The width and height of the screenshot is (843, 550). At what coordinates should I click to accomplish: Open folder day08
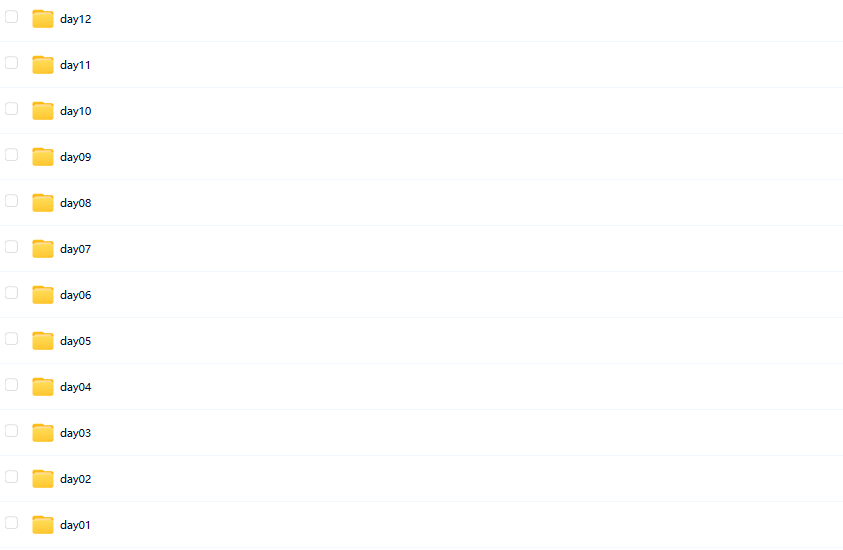pos(75,203)
